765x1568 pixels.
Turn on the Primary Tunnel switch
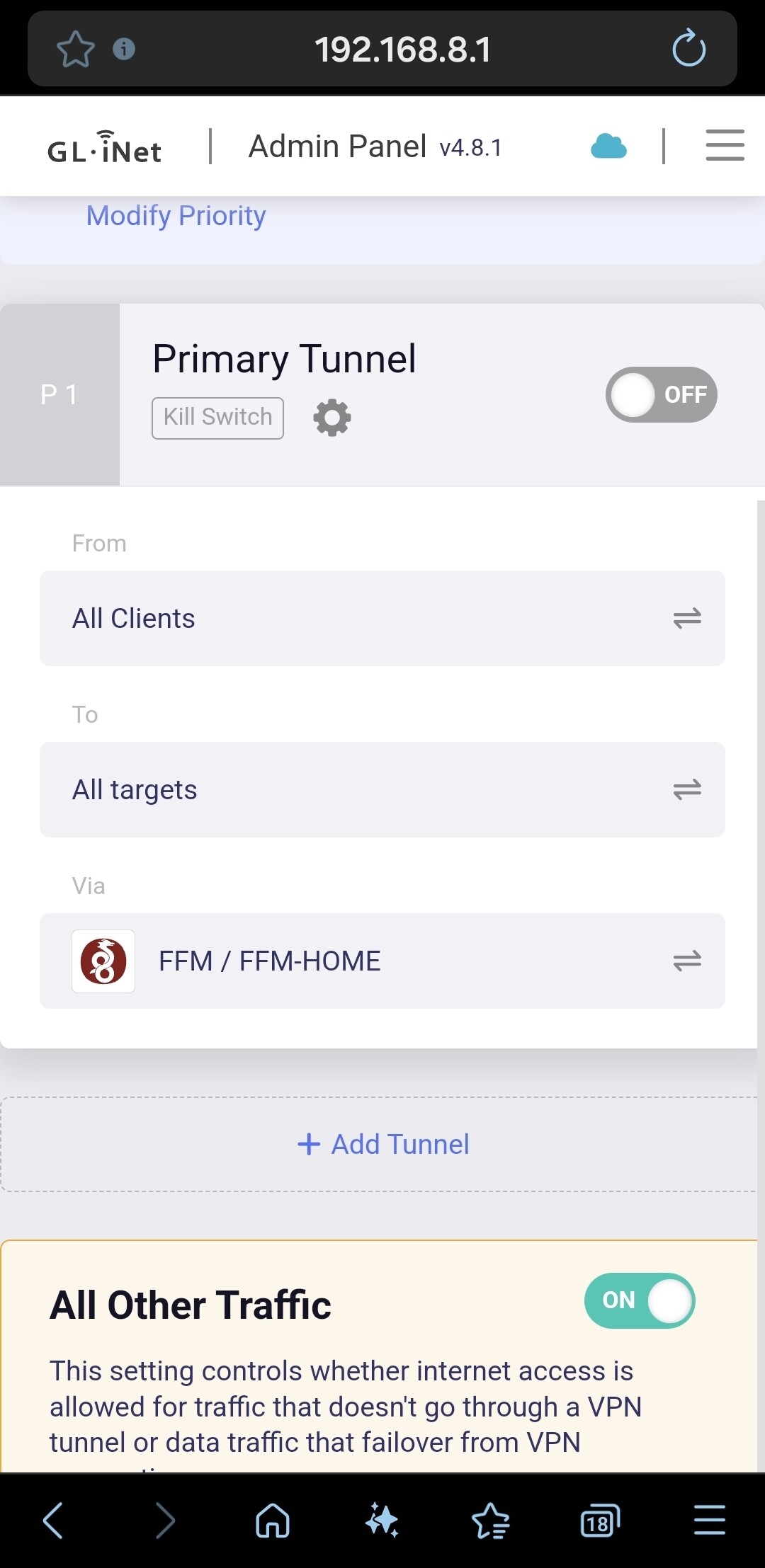(x=661, y=394)
